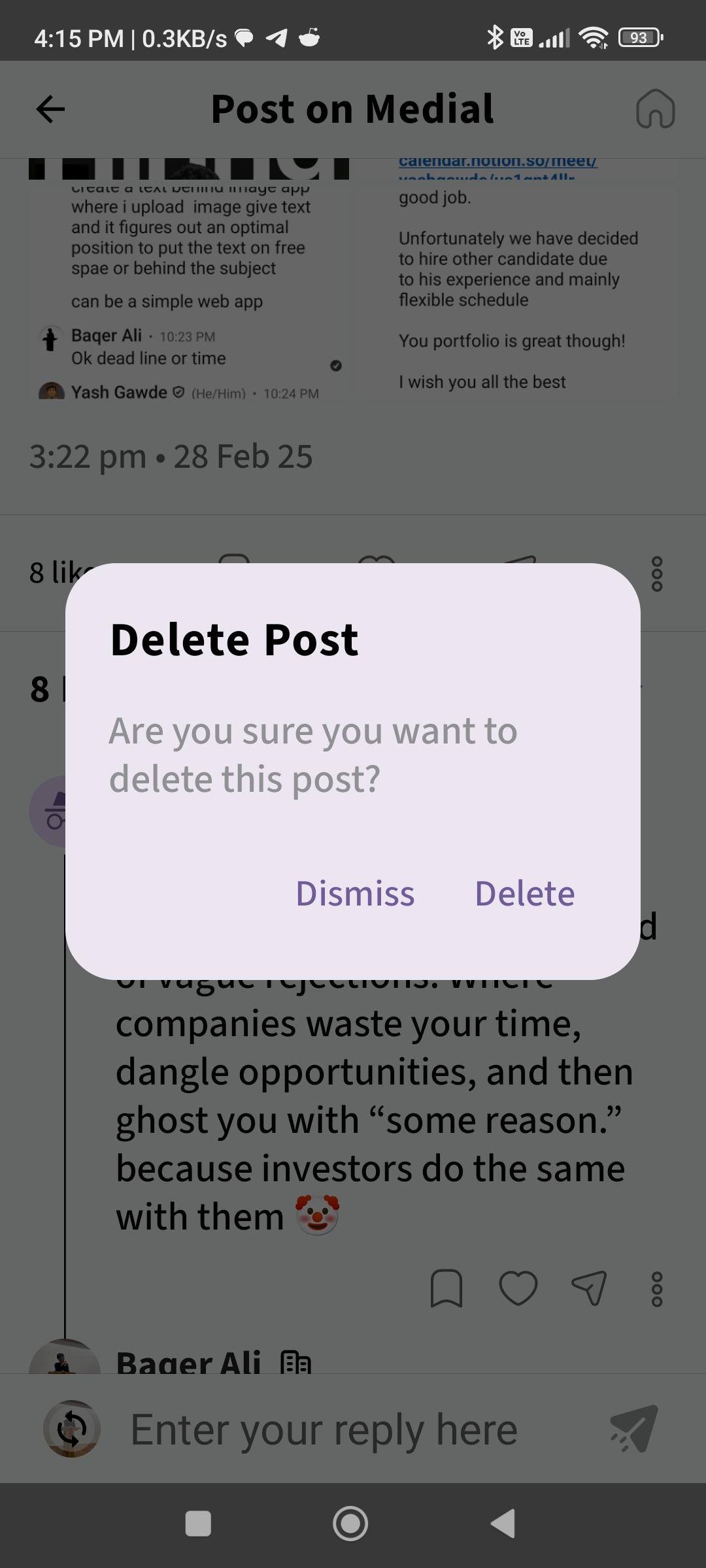Image resolution: width=706 pixels, height=1568 pixels.
Task: Open the comment's three-dot options menu
Action: [656, 1288]
